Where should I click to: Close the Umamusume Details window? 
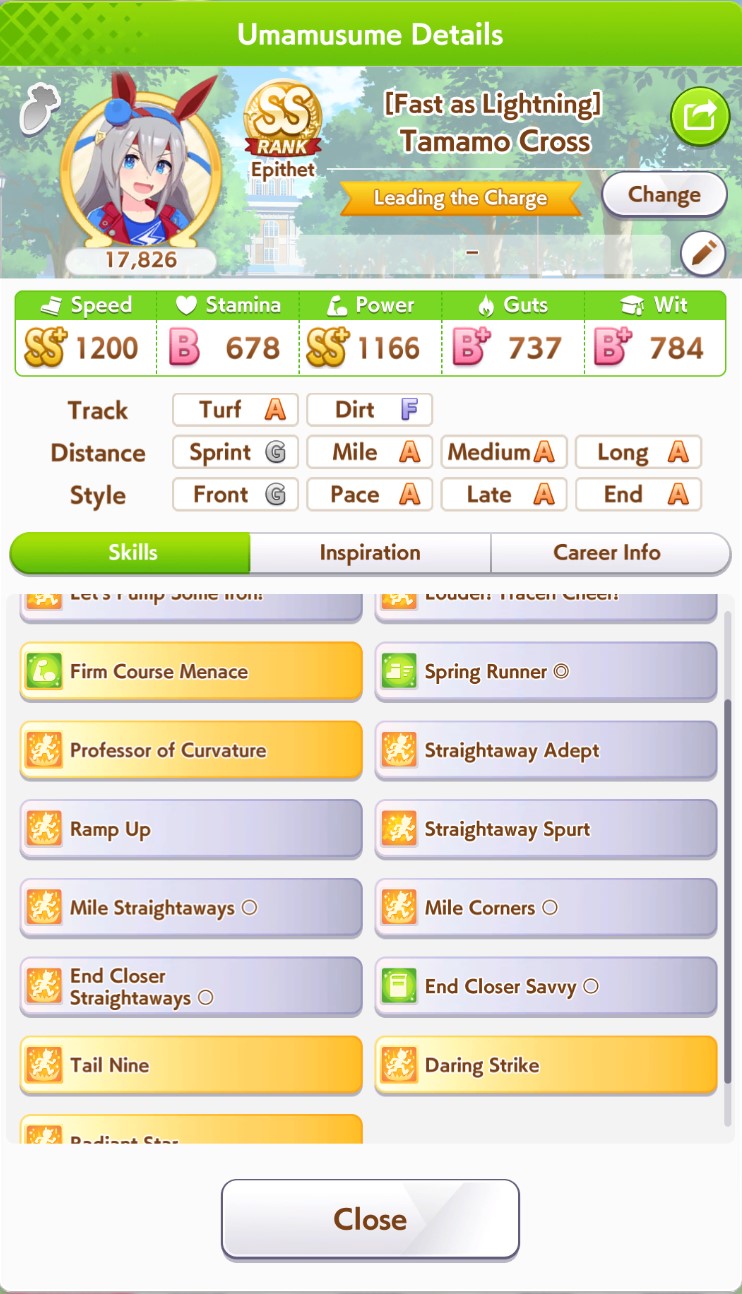[370, 1219]
